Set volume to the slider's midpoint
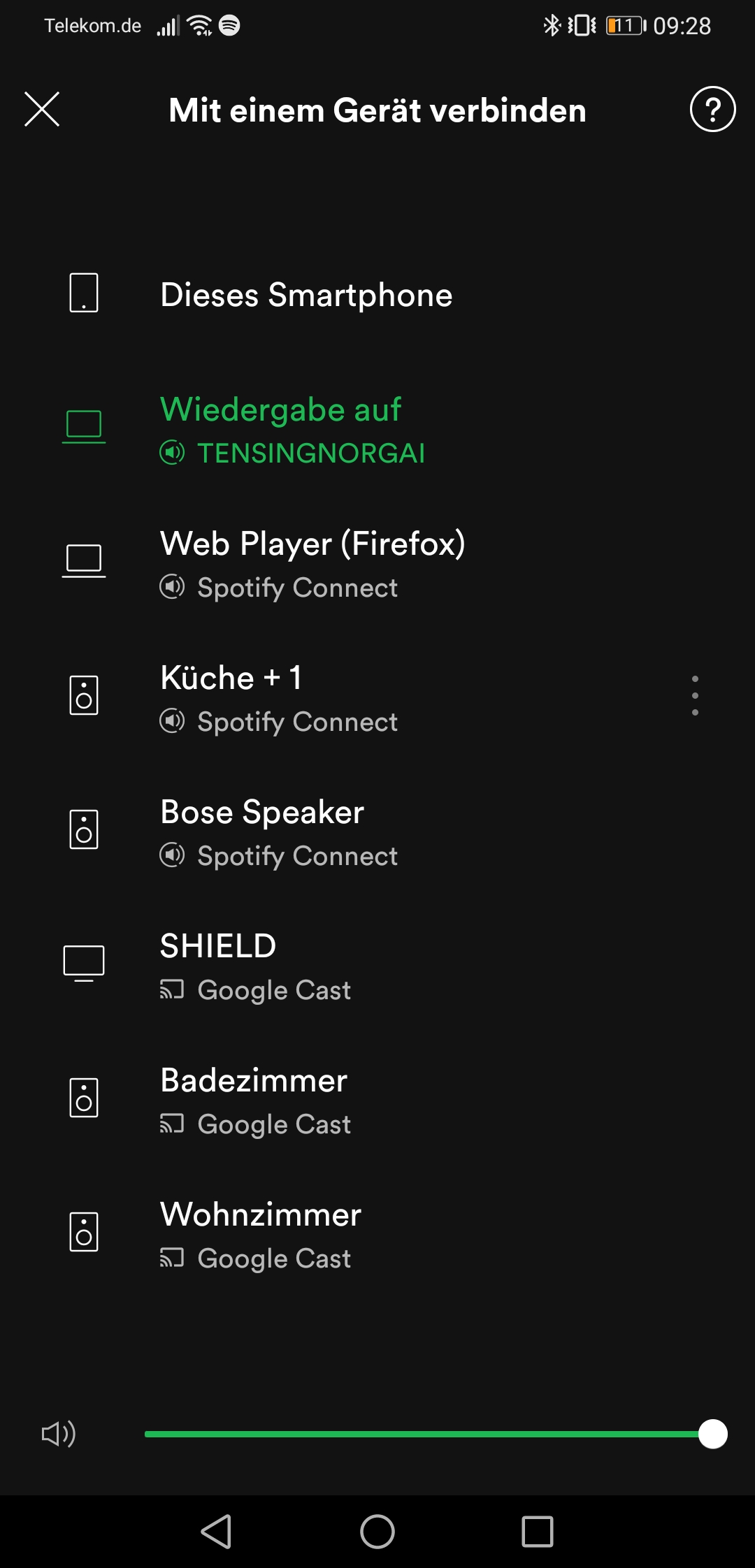Viewport: 755px width, 1568px height. coord(429,1434)
